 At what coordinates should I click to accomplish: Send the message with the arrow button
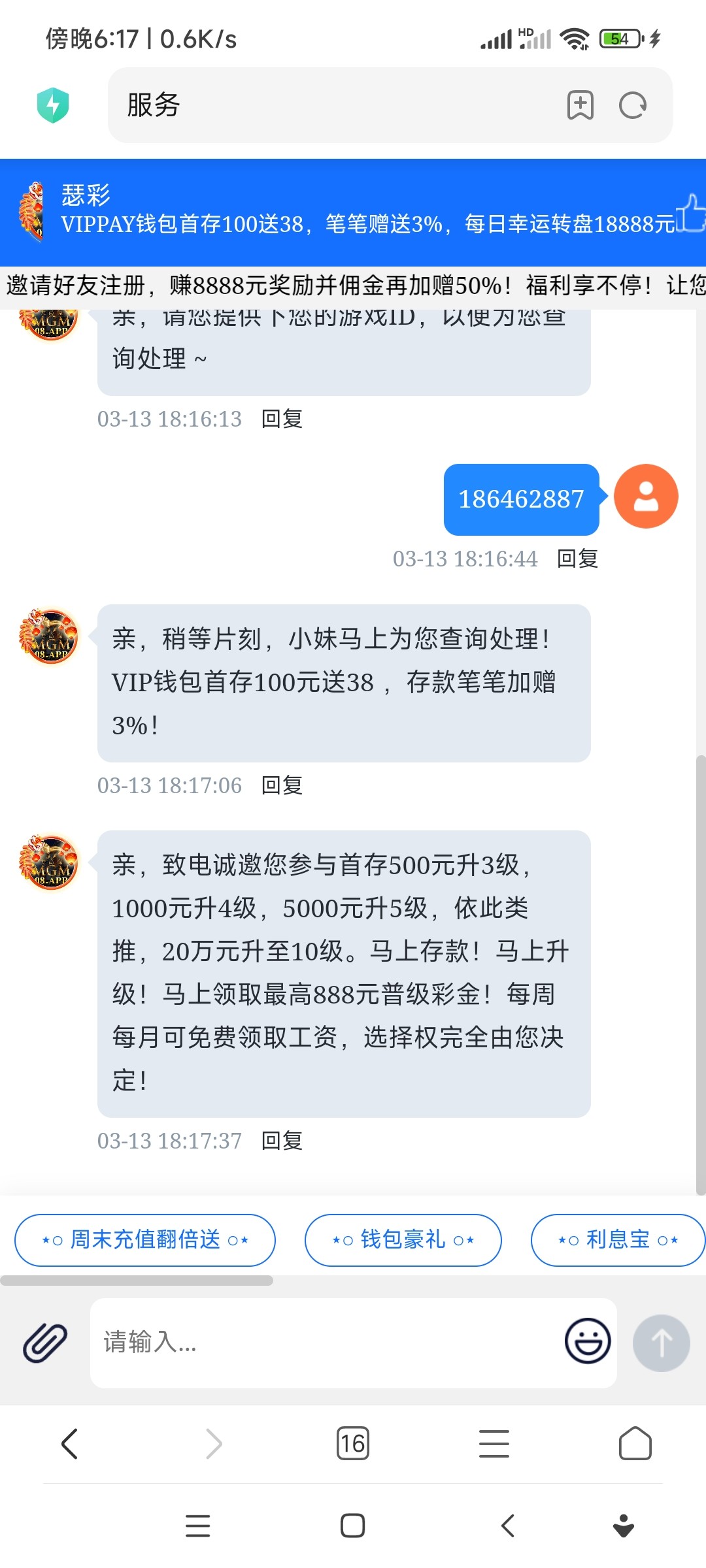(x=661, y=1343)
